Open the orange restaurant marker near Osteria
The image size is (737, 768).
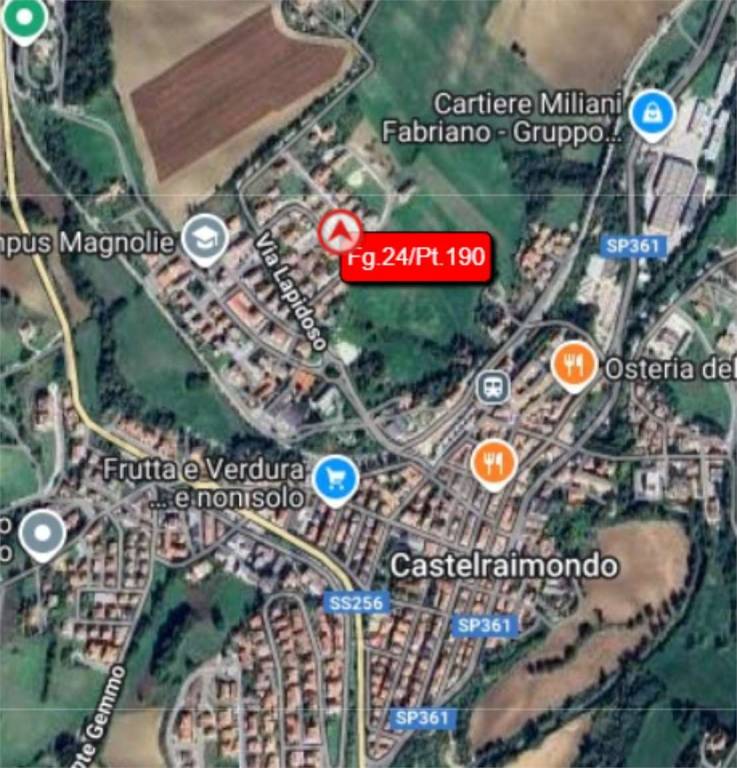coord(572,364)
